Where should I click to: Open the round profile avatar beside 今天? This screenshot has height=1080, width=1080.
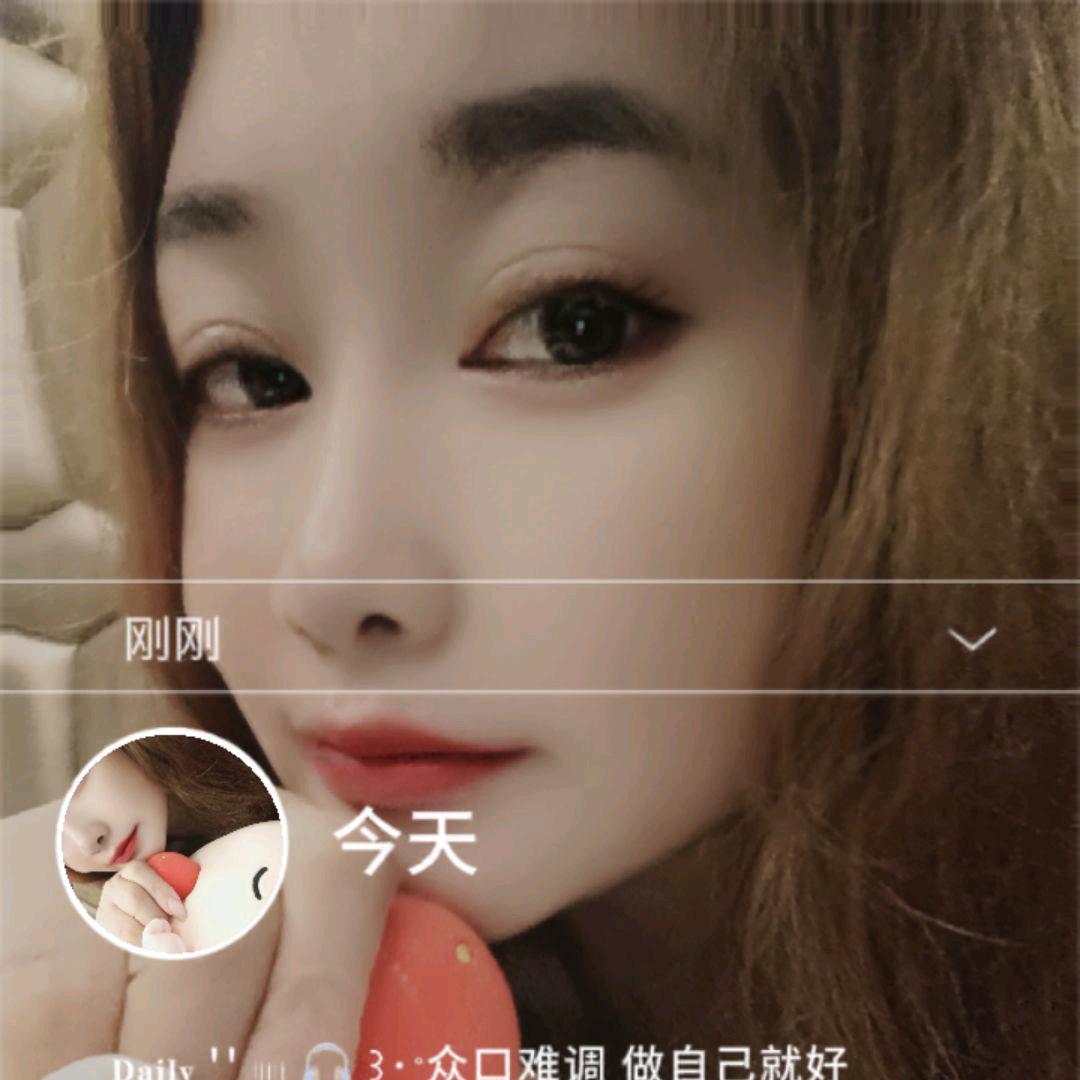172,843
